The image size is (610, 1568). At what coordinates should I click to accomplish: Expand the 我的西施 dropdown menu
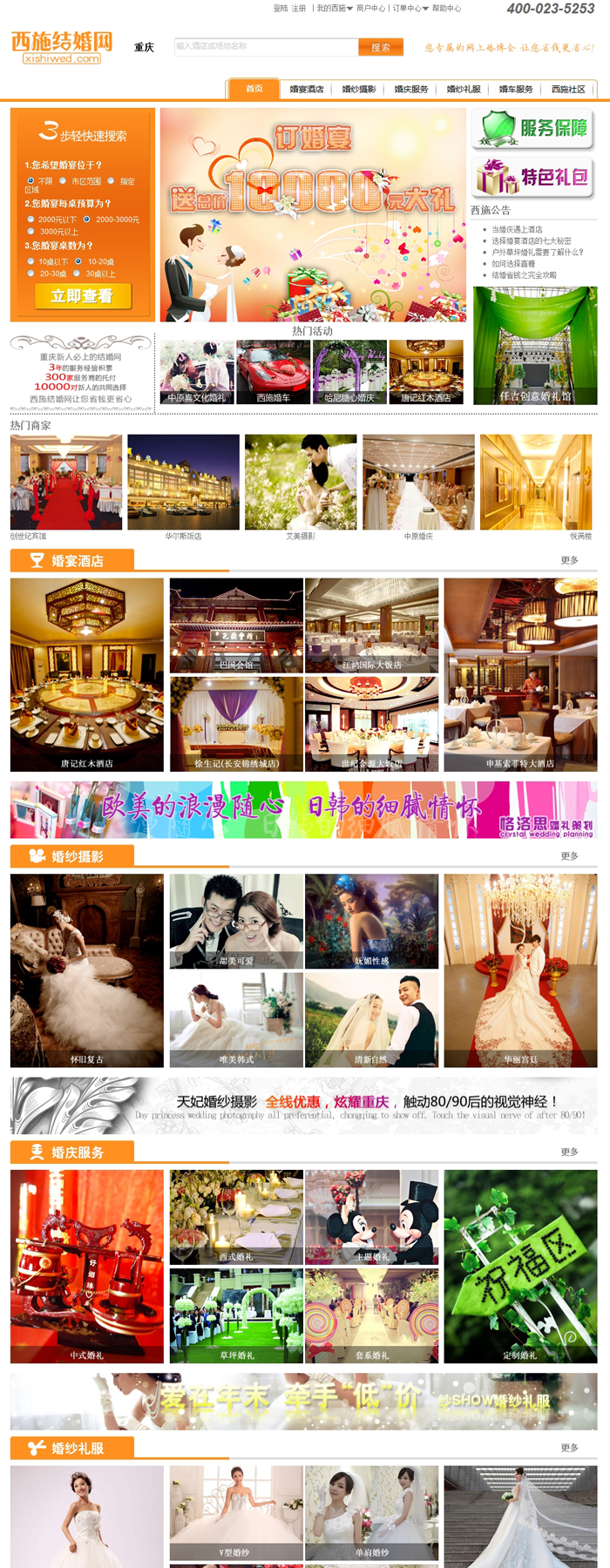(334, 8)
